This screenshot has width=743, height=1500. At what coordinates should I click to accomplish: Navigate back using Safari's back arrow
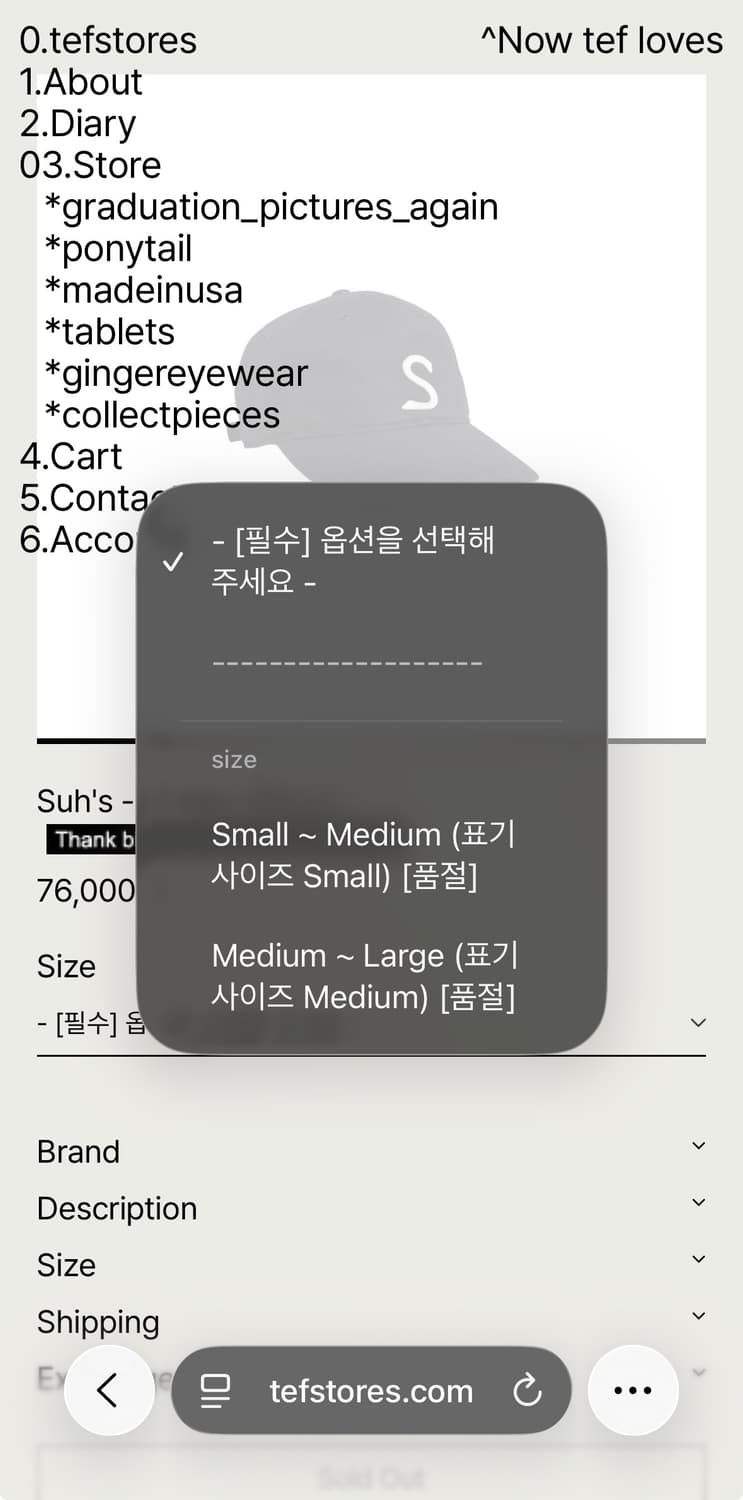click(110, 1390)
